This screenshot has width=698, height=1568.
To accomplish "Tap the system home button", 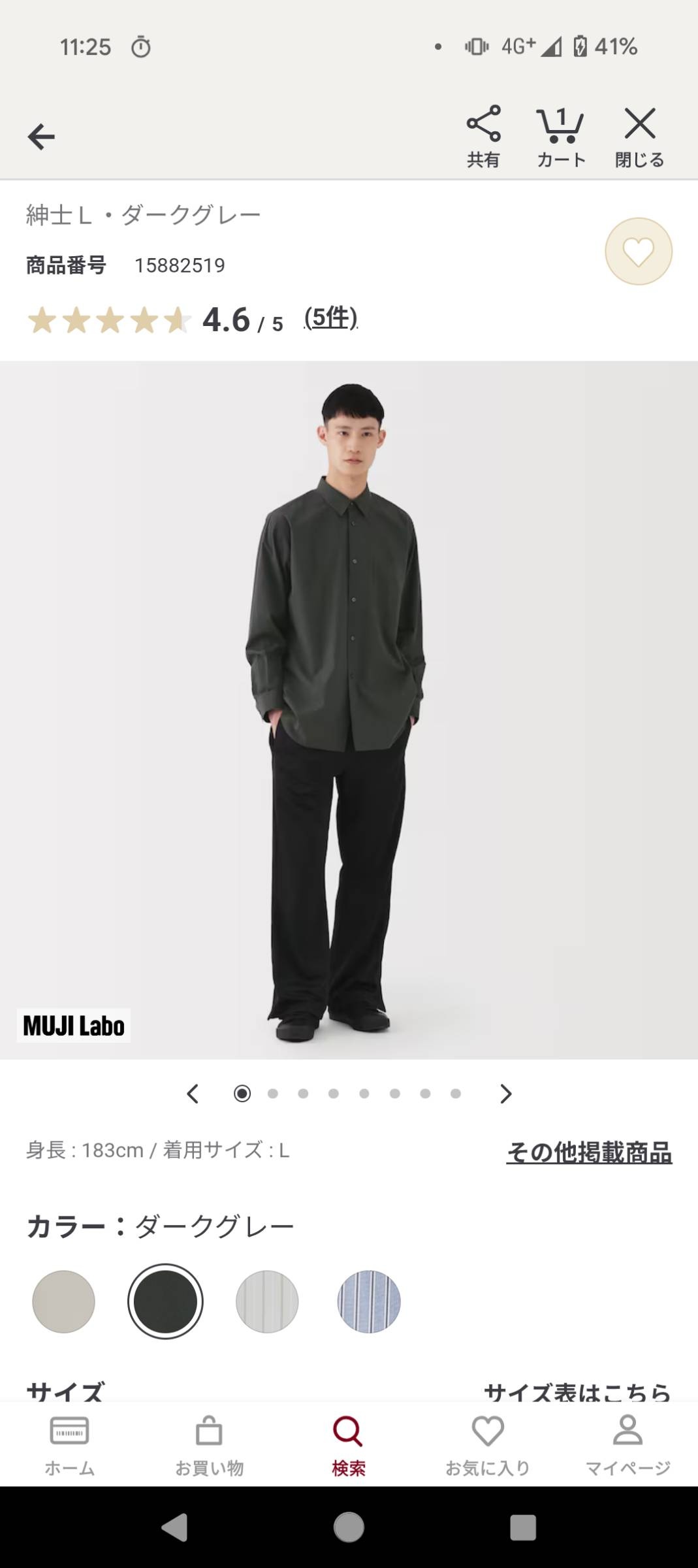I will [349, 1527].
